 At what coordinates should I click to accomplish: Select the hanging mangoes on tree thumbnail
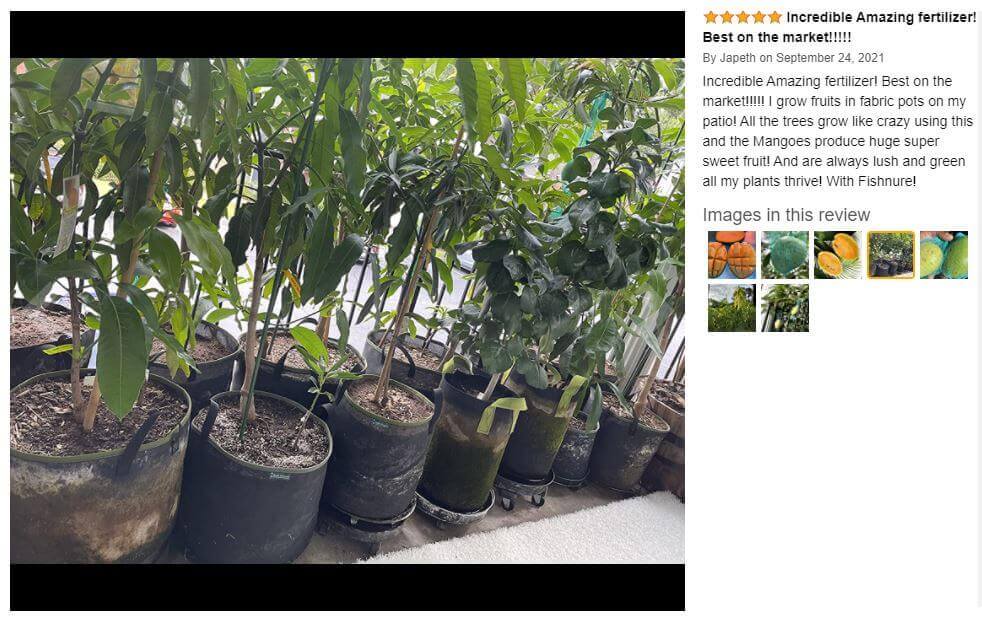click(784, 307)
